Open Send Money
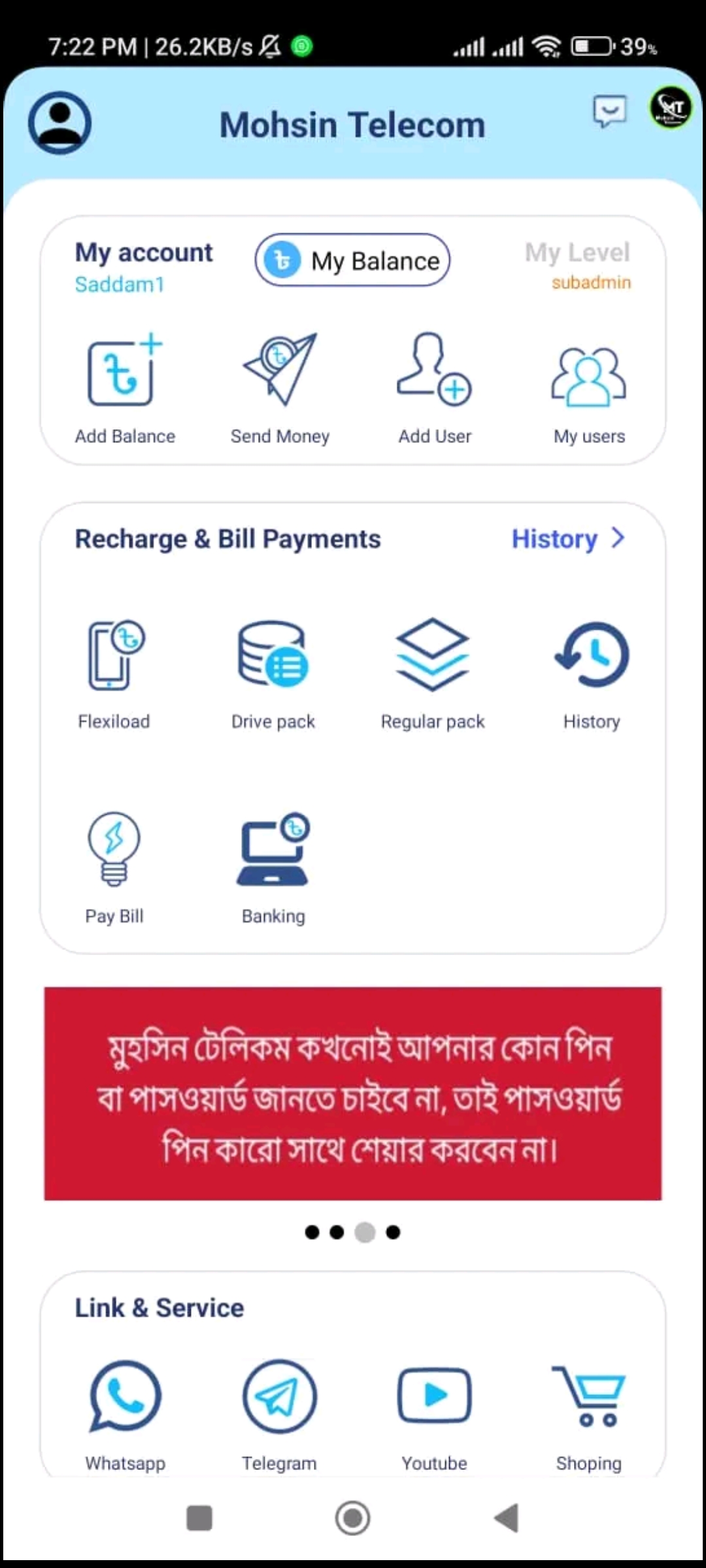706x1568 pixels. (x=280, y=389)
